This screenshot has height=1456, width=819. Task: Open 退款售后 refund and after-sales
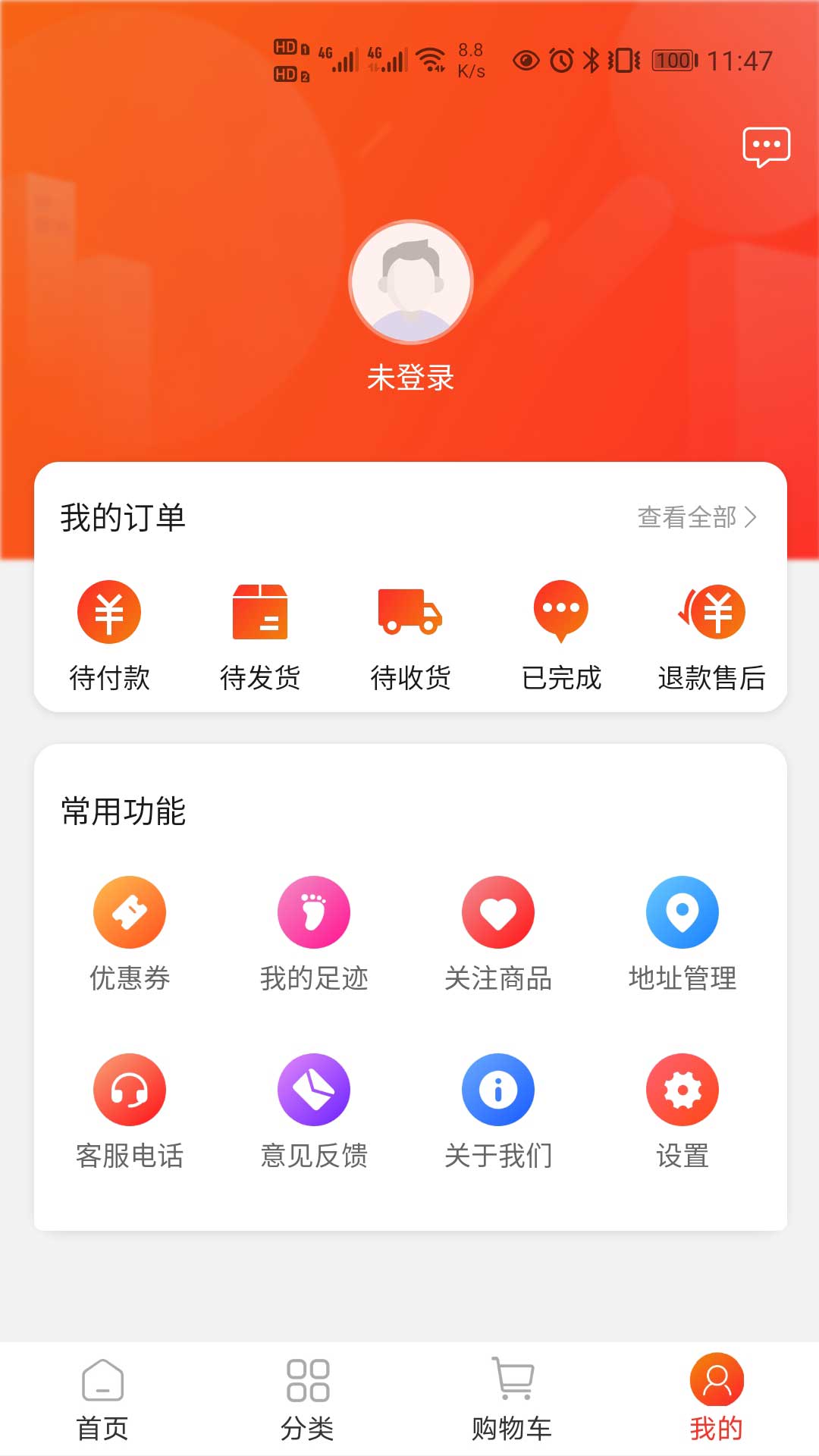click(711, 634)
